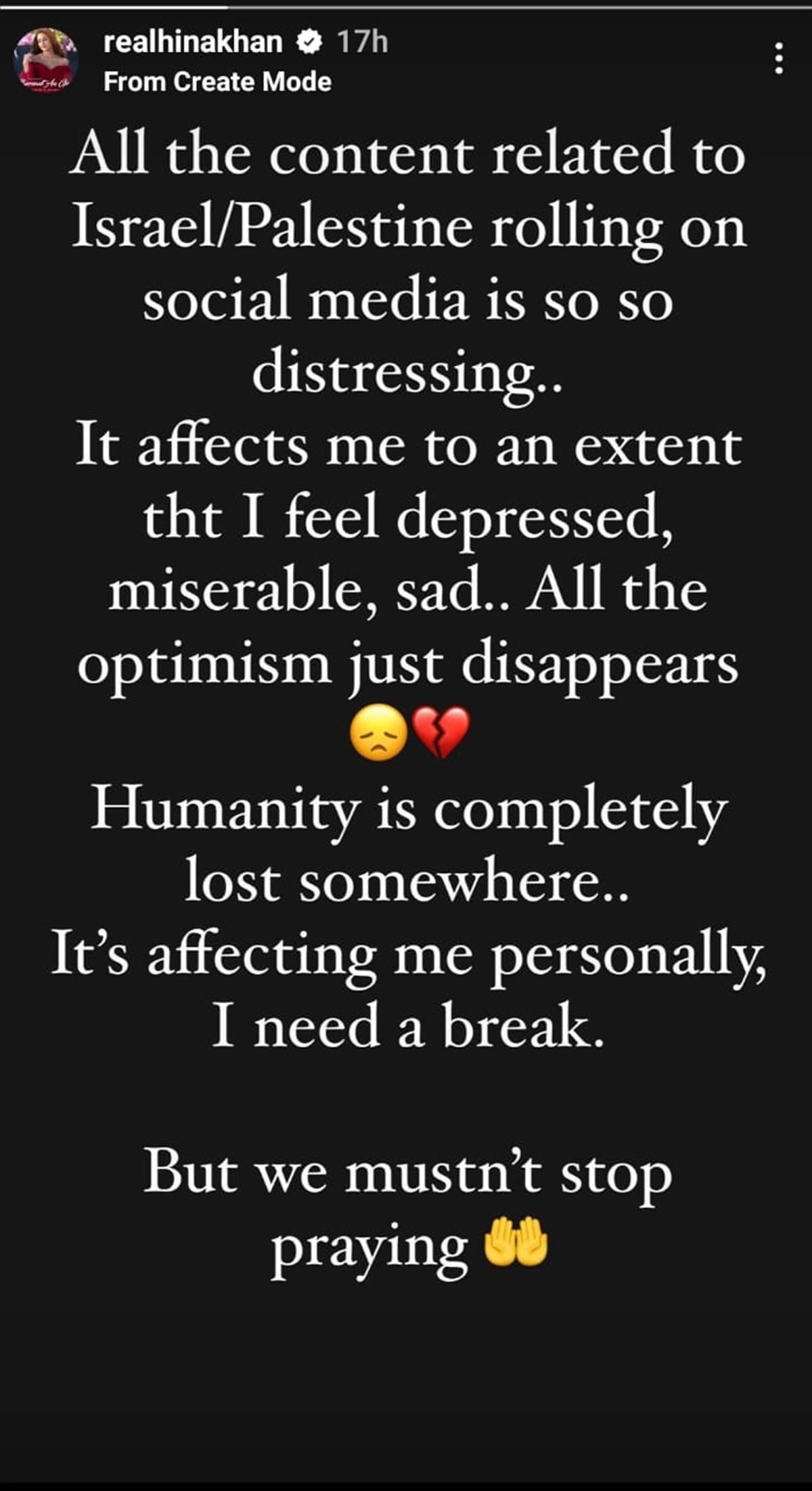The image size is (812, 1491).
Task: Tap the From Create Mode label
Action: tap(217, 82)
